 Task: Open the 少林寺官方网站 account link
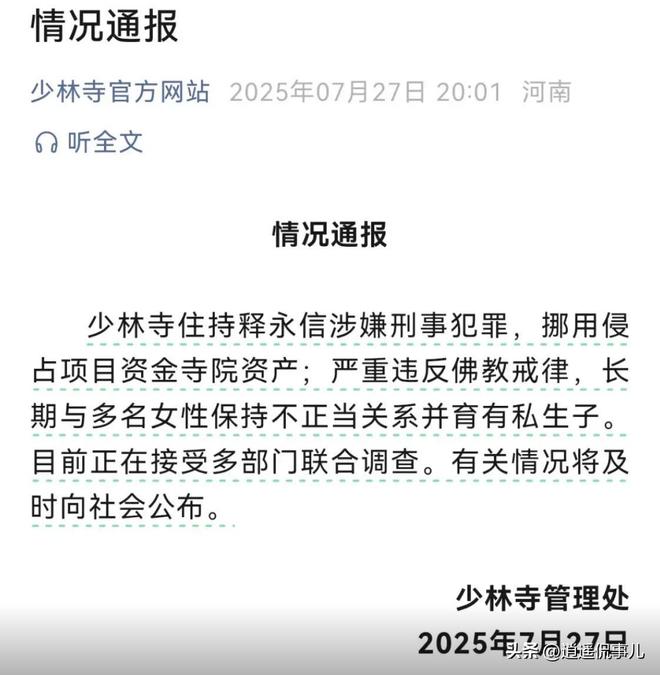click(120, 92)
